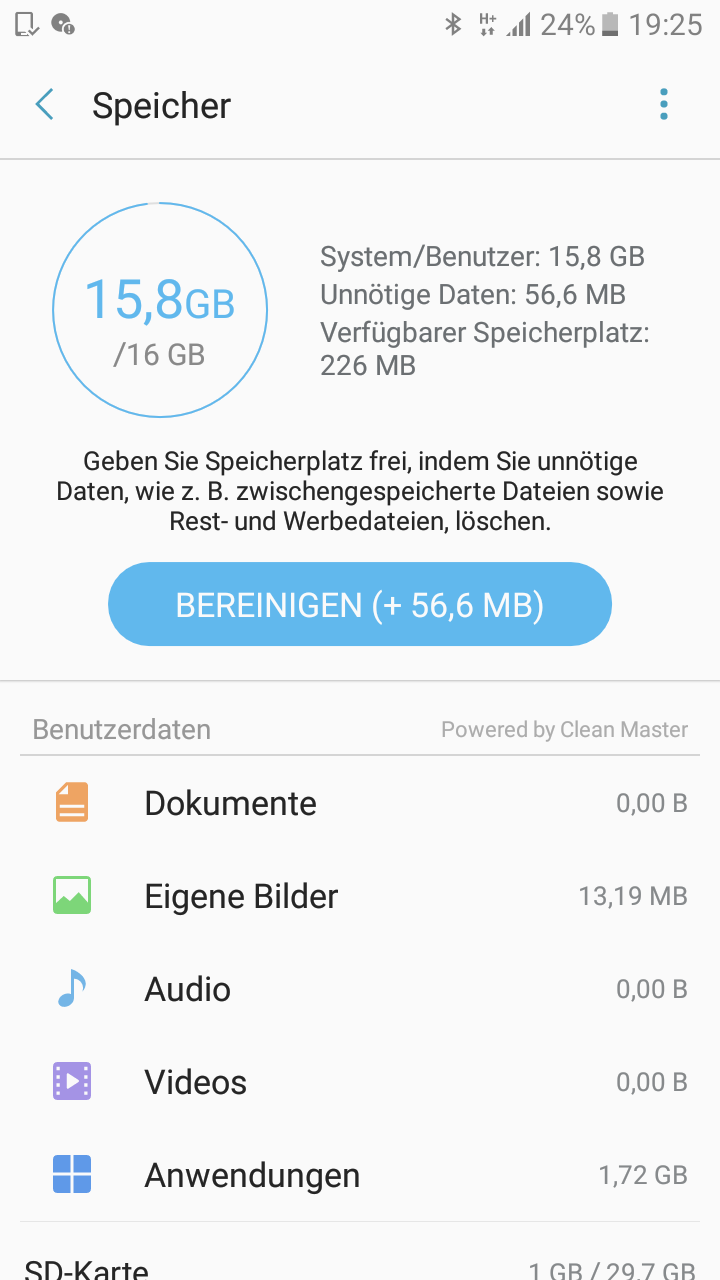Tap the back chevron next to Speicher
This screenshot has width=720, height=1280.
pyautogui.click(x=44, y=103)
